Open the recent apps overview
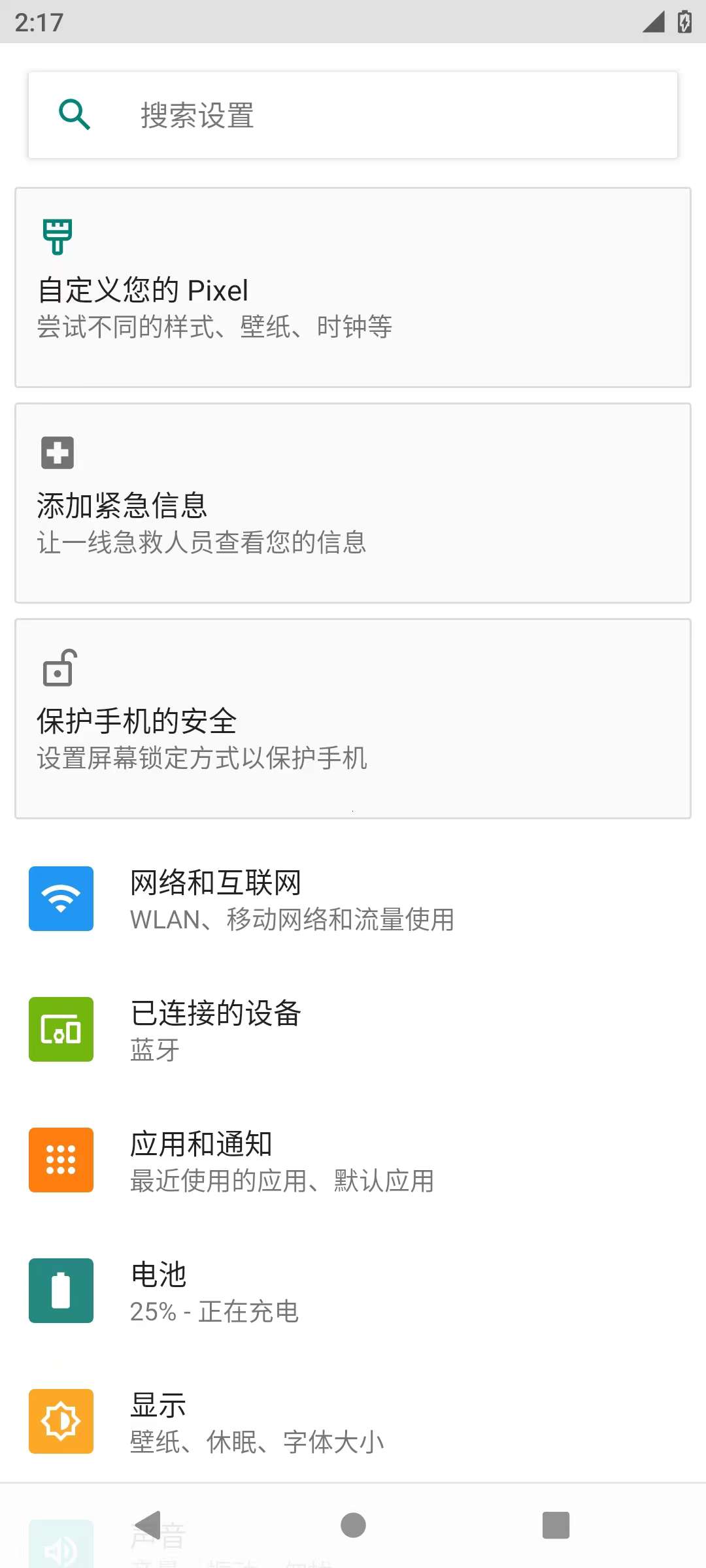The height and width of the screenshot is (1568, 706). (x=556, y=1526)
